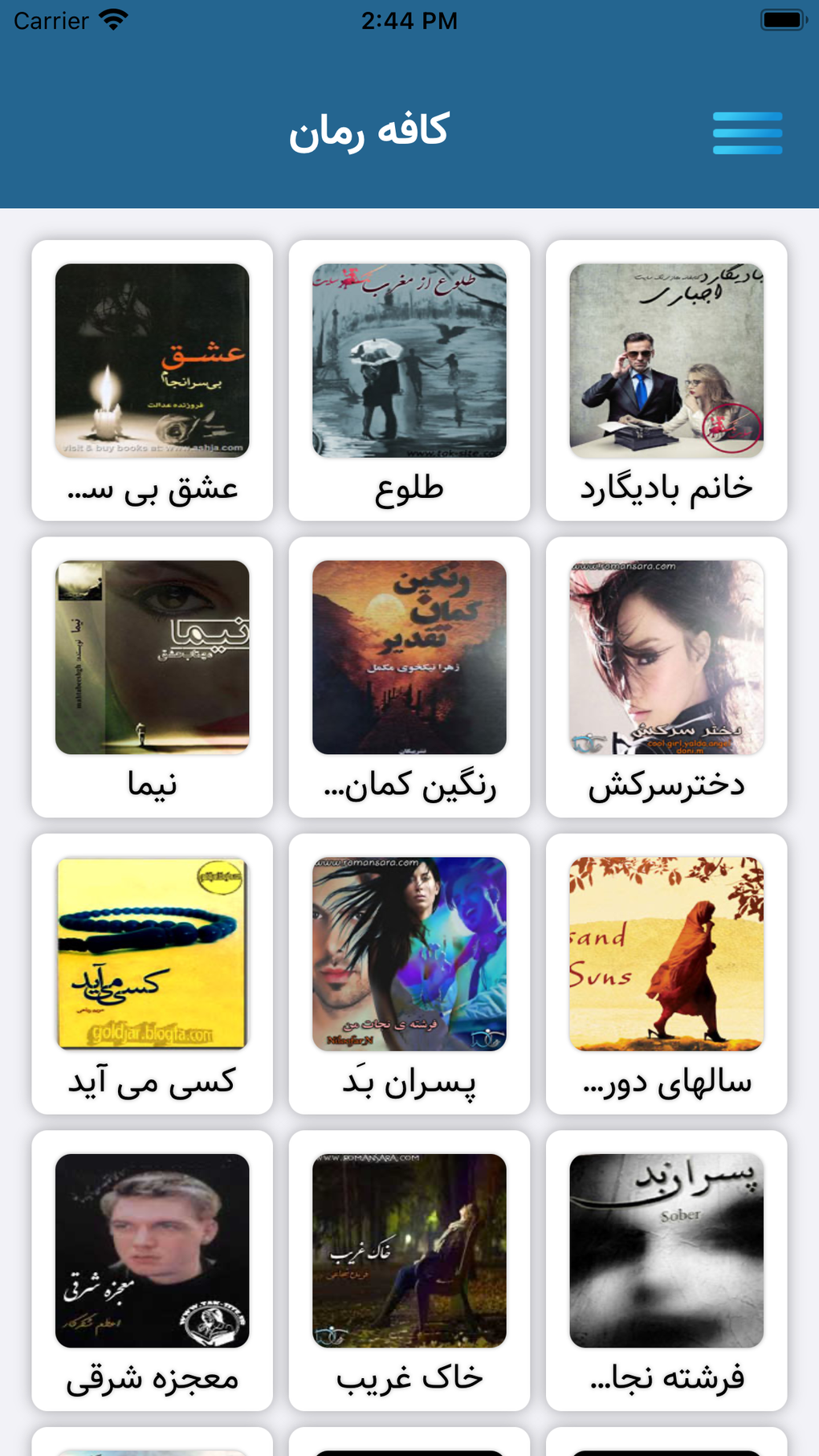819x1456 pixels.
Task: Open the hamburger menu
Action: coord(747,133)
